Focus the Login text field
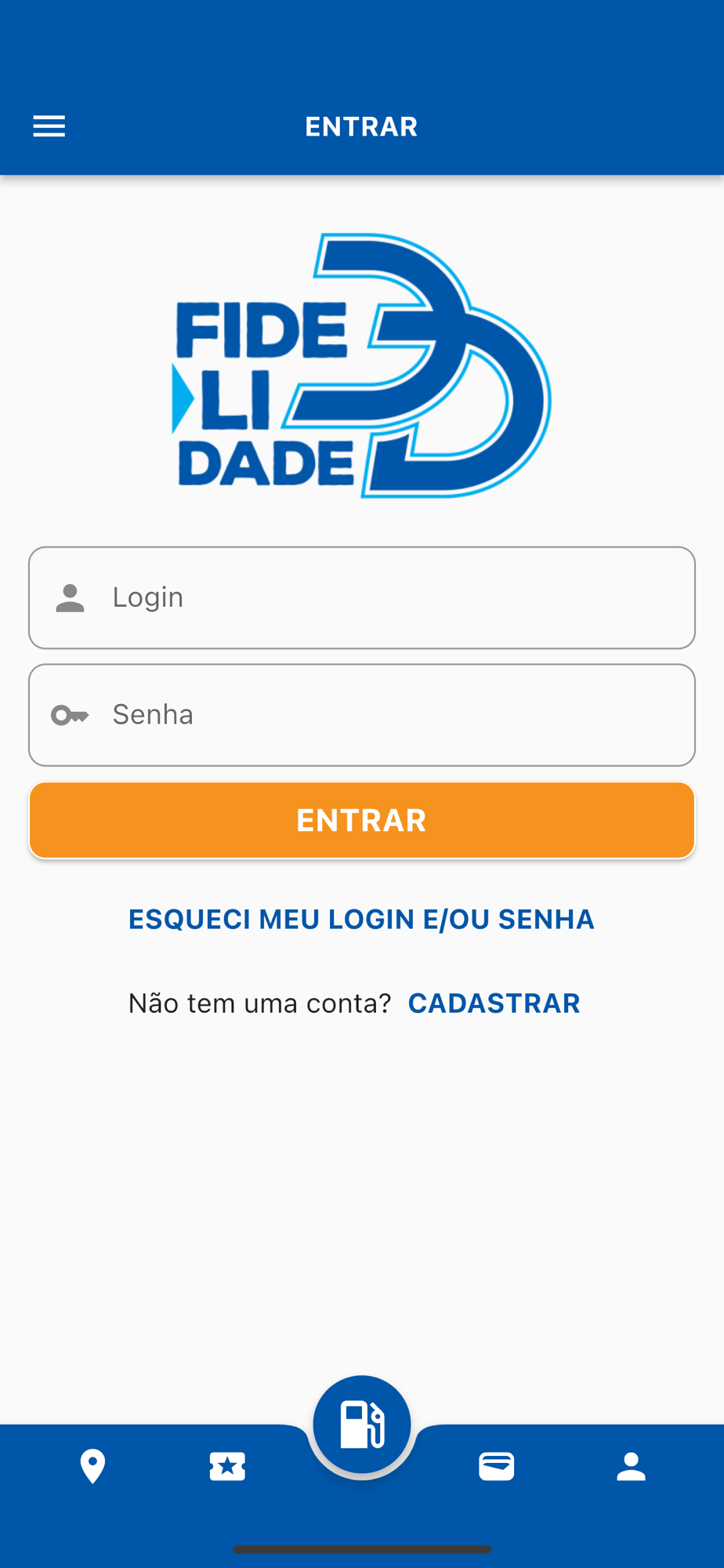This screenshot has height=1568, width=724. [x=362, y=597]
